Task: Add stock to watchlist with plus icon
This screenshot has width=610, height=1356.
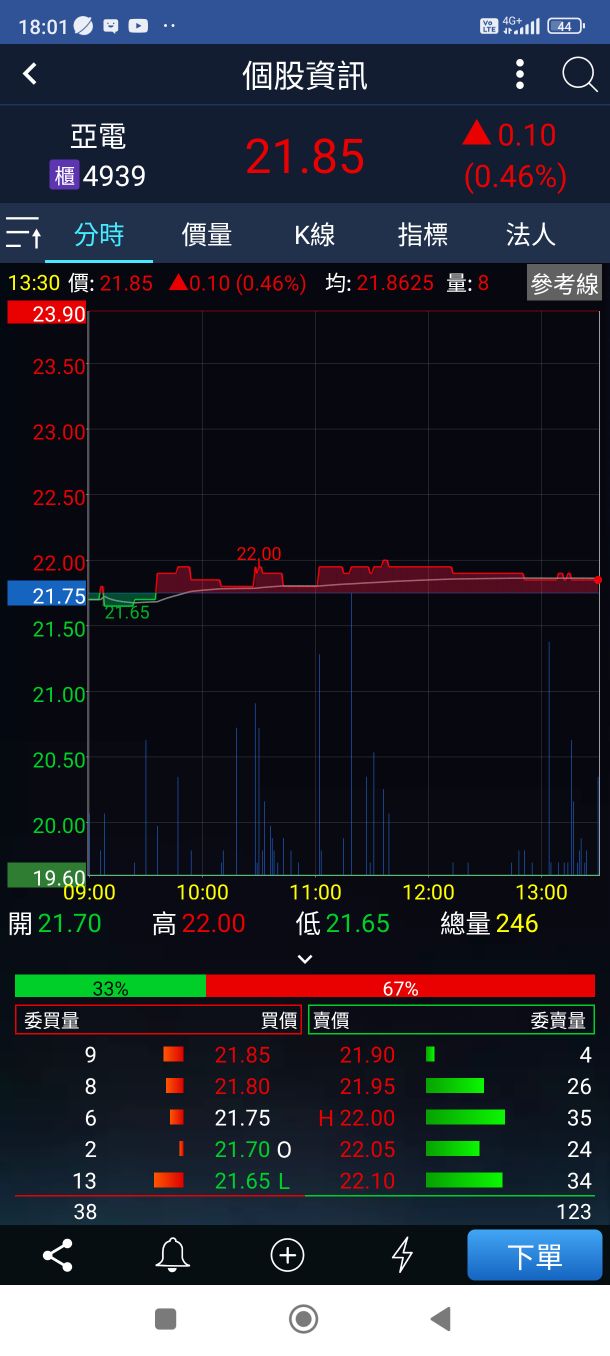Action: click(288, 1255)
